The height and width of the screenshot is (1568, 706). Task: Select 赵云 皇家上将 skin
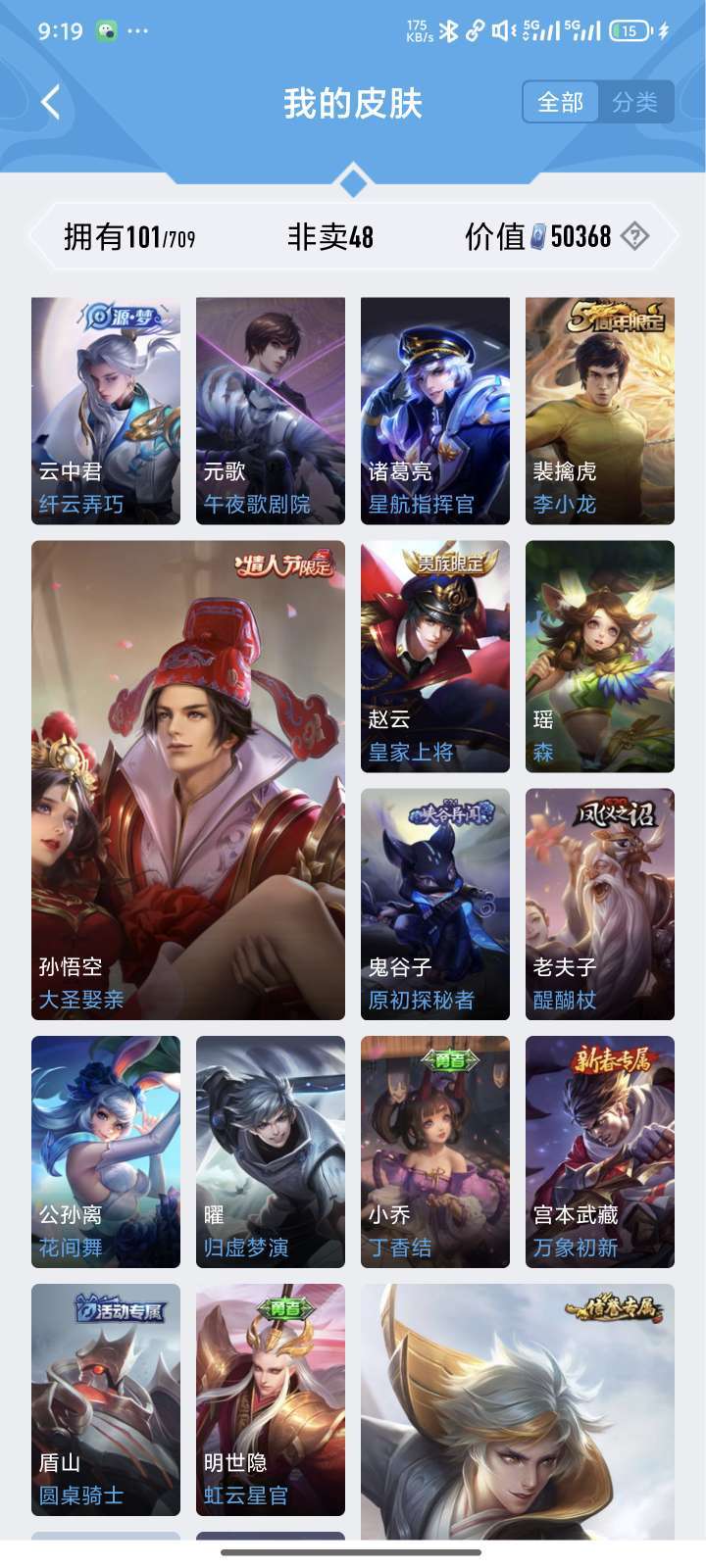coord(435,657)
